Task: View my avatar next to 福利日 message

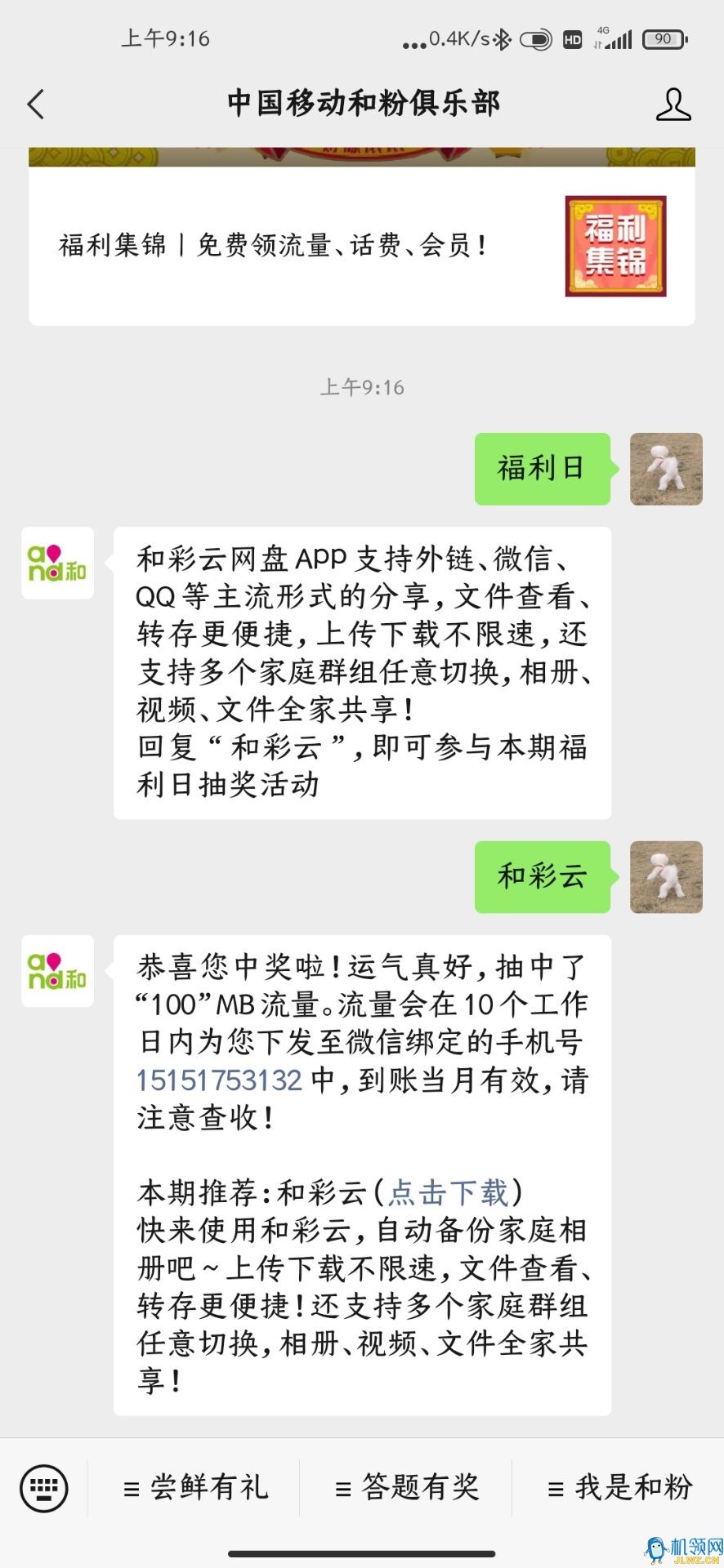Action: pos(666,469)
